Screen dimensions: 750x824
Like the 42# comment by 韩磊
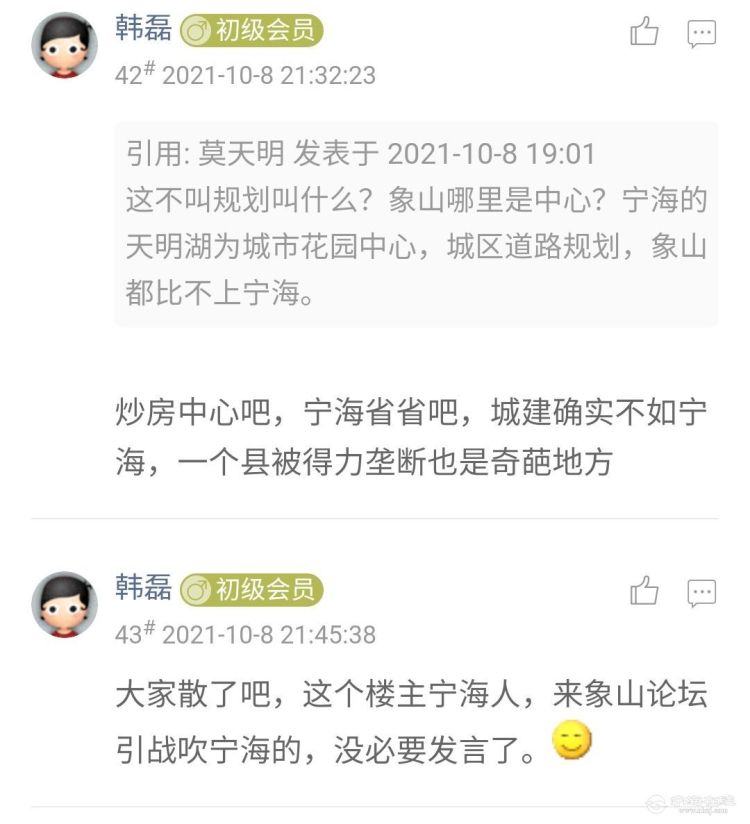tap(645, 32)
